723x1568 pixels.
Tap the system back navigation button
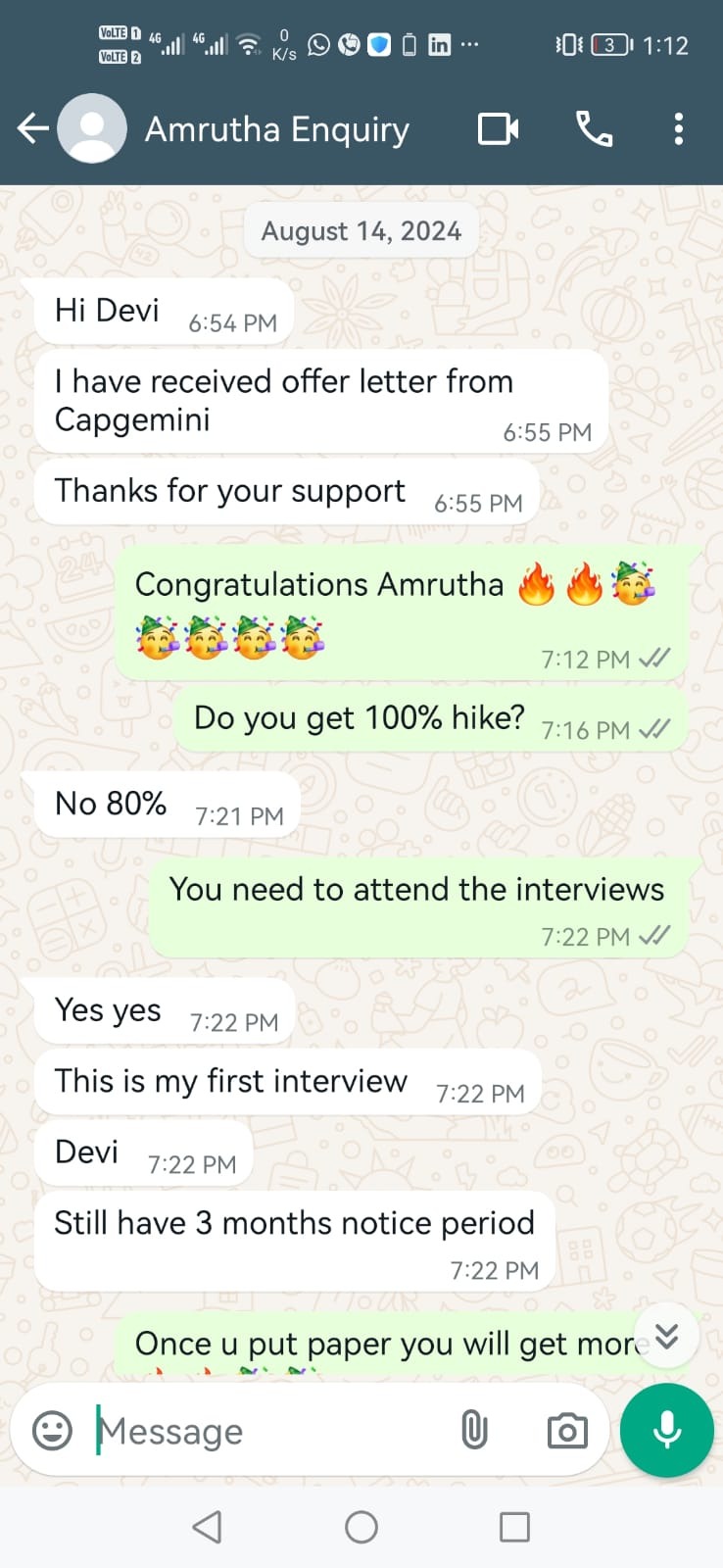[x=207, y=1527]
